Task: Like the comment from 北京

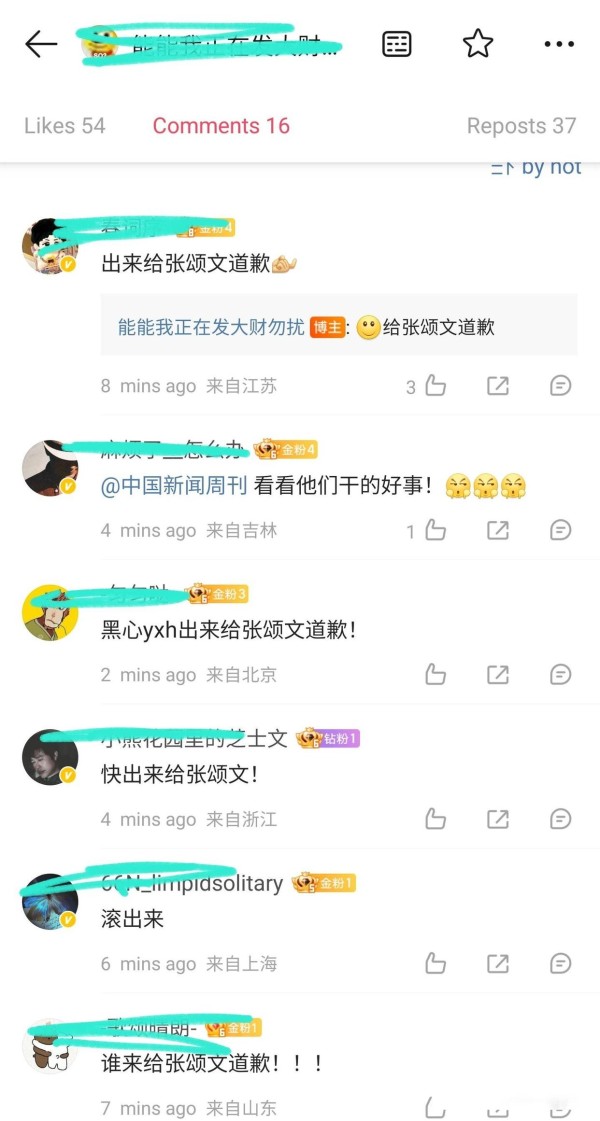Action: (435, 675)
